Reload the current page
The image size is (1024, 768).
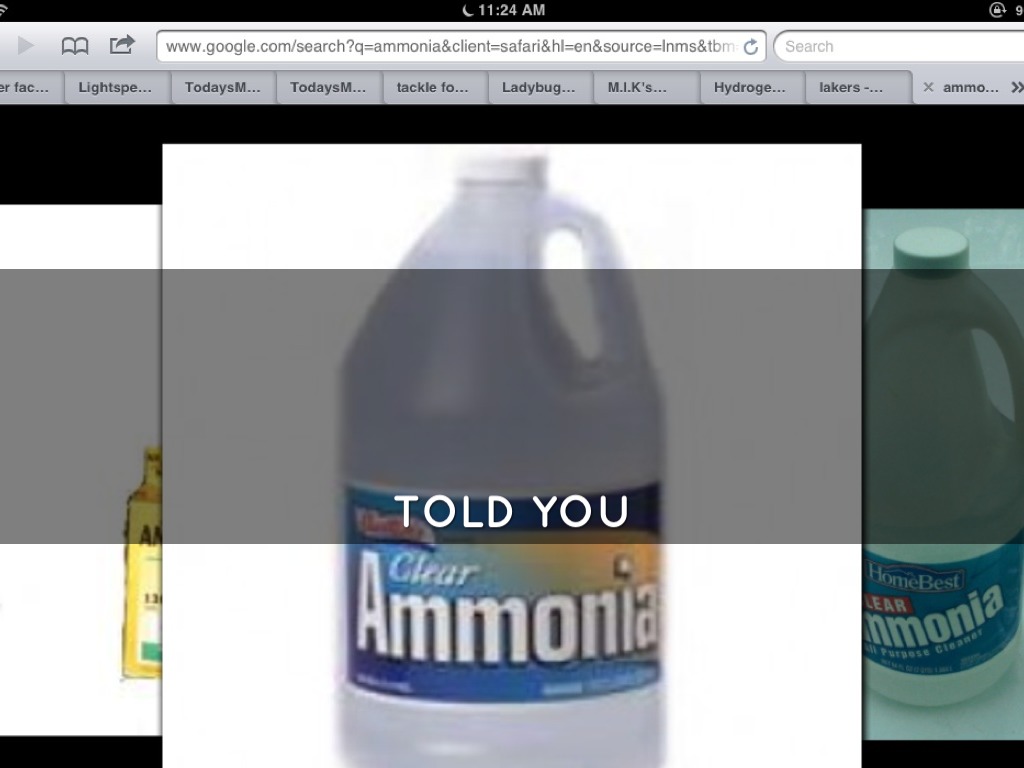pyautogui.click(x=751, y=47)
